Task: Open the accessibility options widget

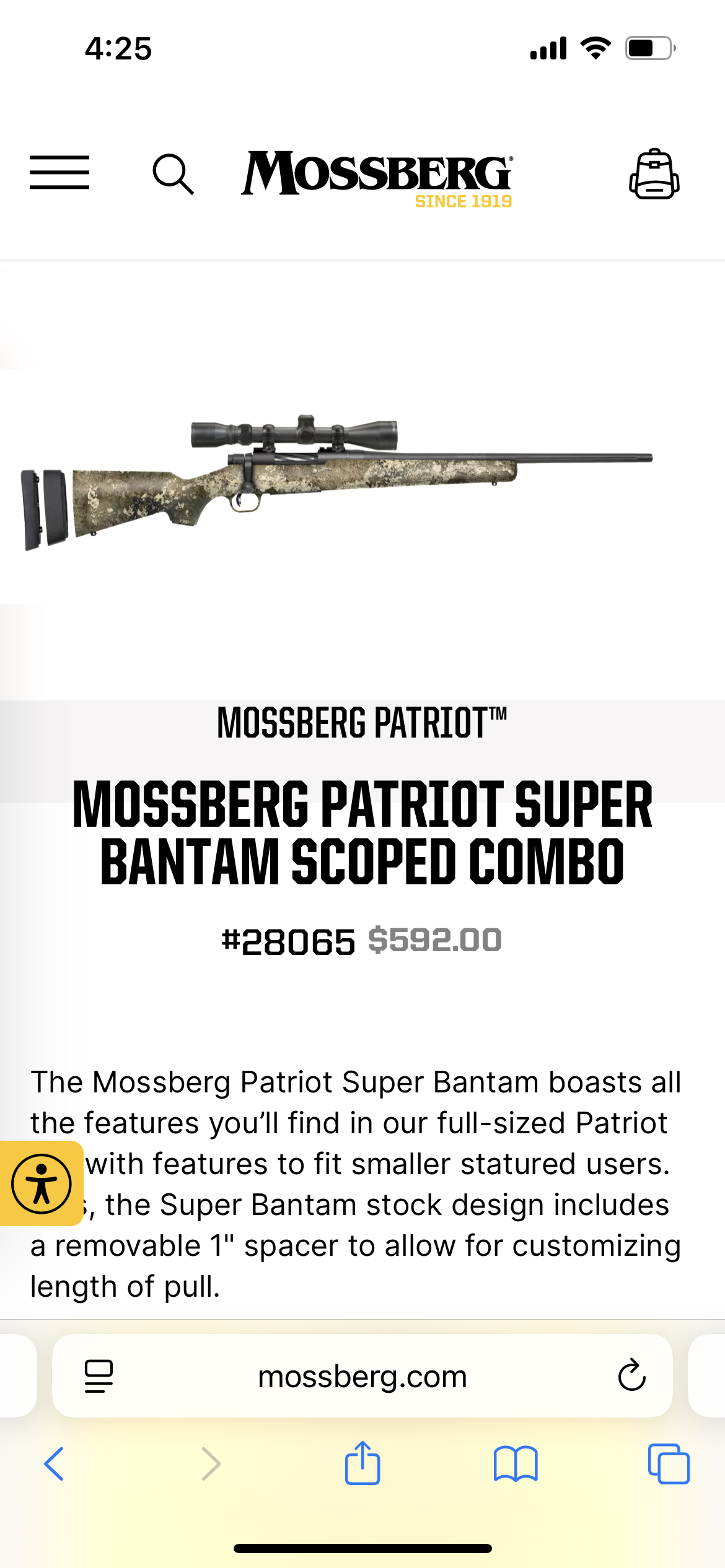Action: coord(41,1183)
